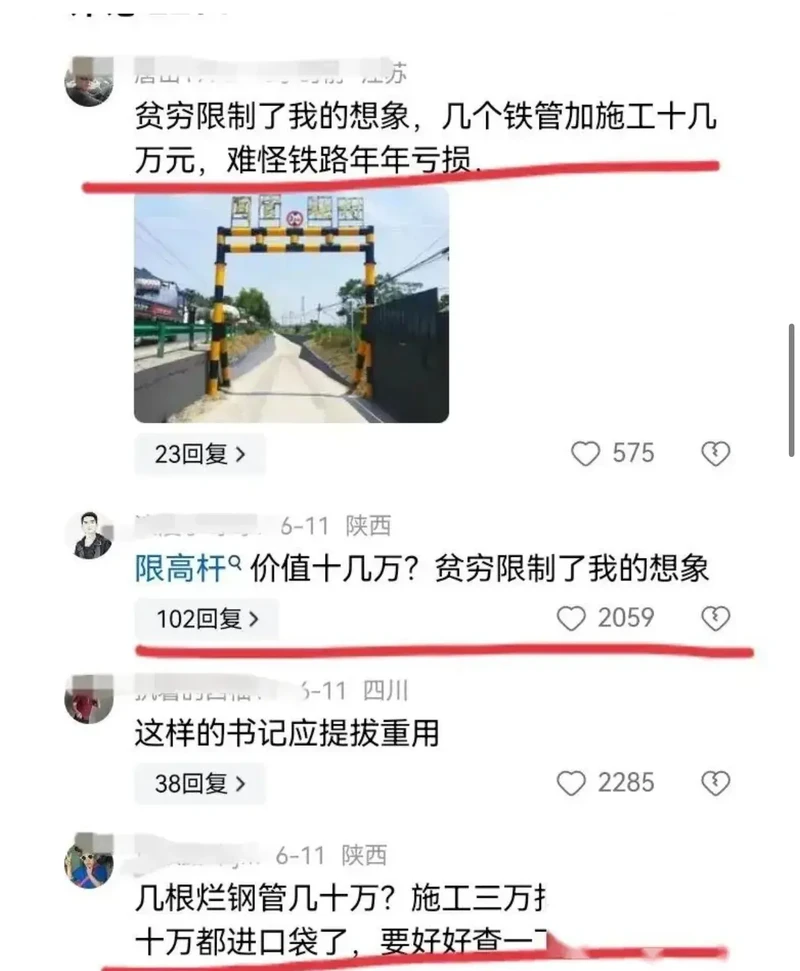Screen dimensions: 800x971
Task: Open the height-limit gate photo in comment
Action: pyautogui.click(x=291, y=305)
